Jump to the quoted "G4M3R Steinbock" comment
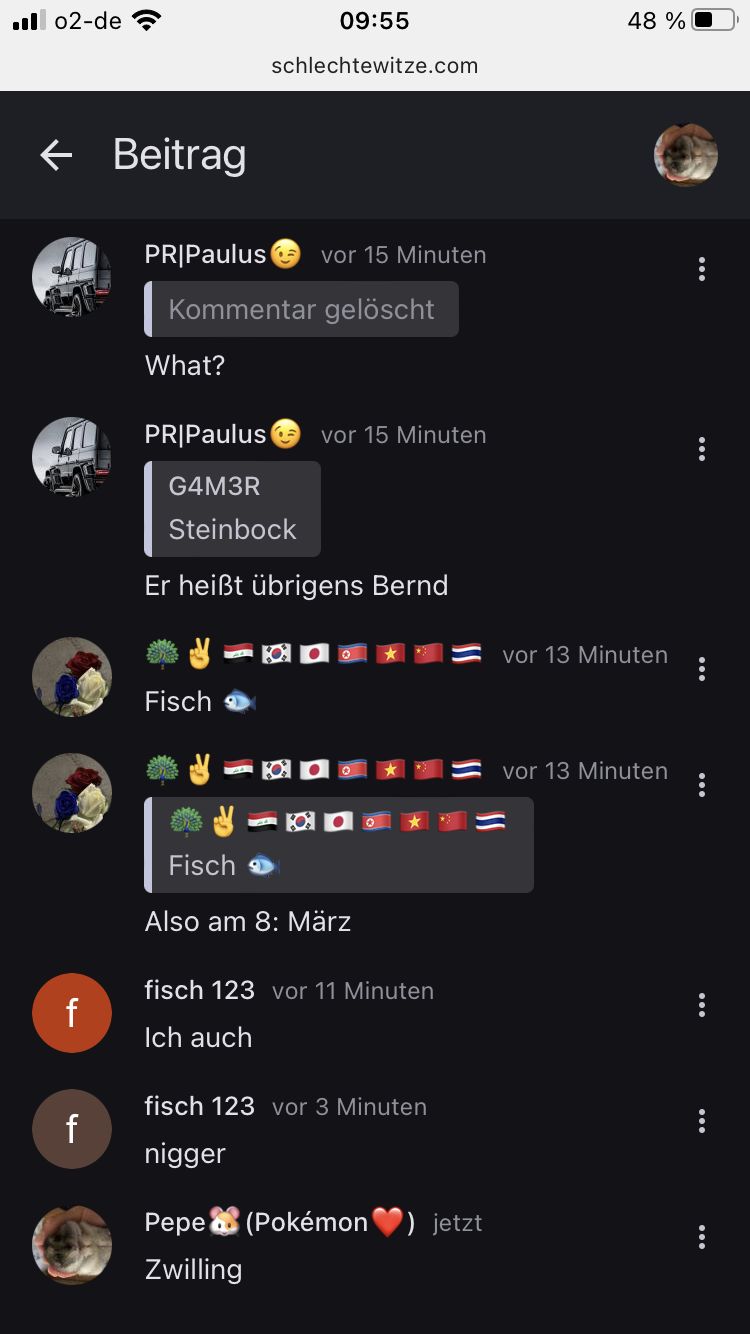 233,508
